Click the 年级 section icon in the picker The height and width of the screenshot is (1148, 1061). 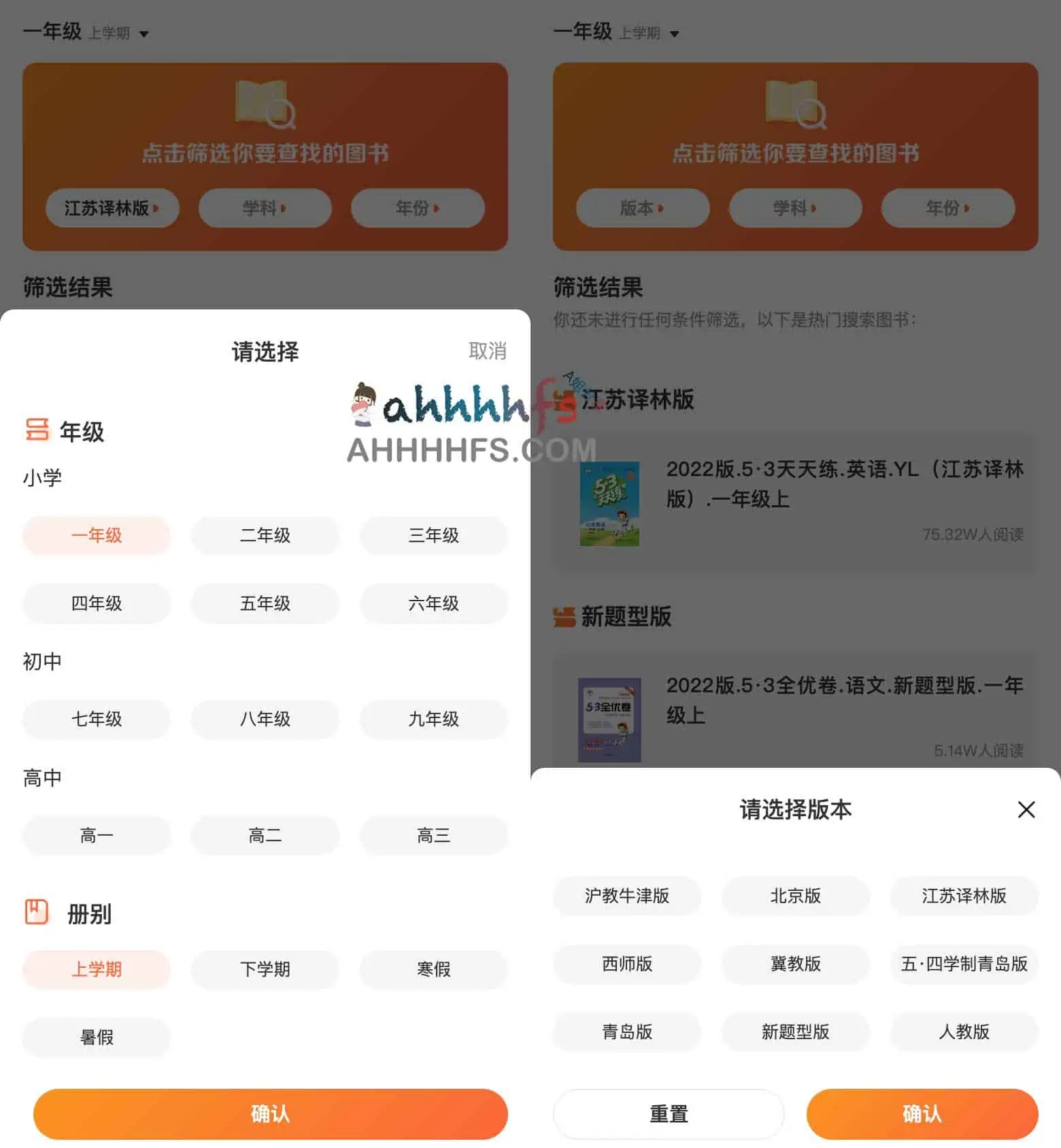click(x=38, y=430)
